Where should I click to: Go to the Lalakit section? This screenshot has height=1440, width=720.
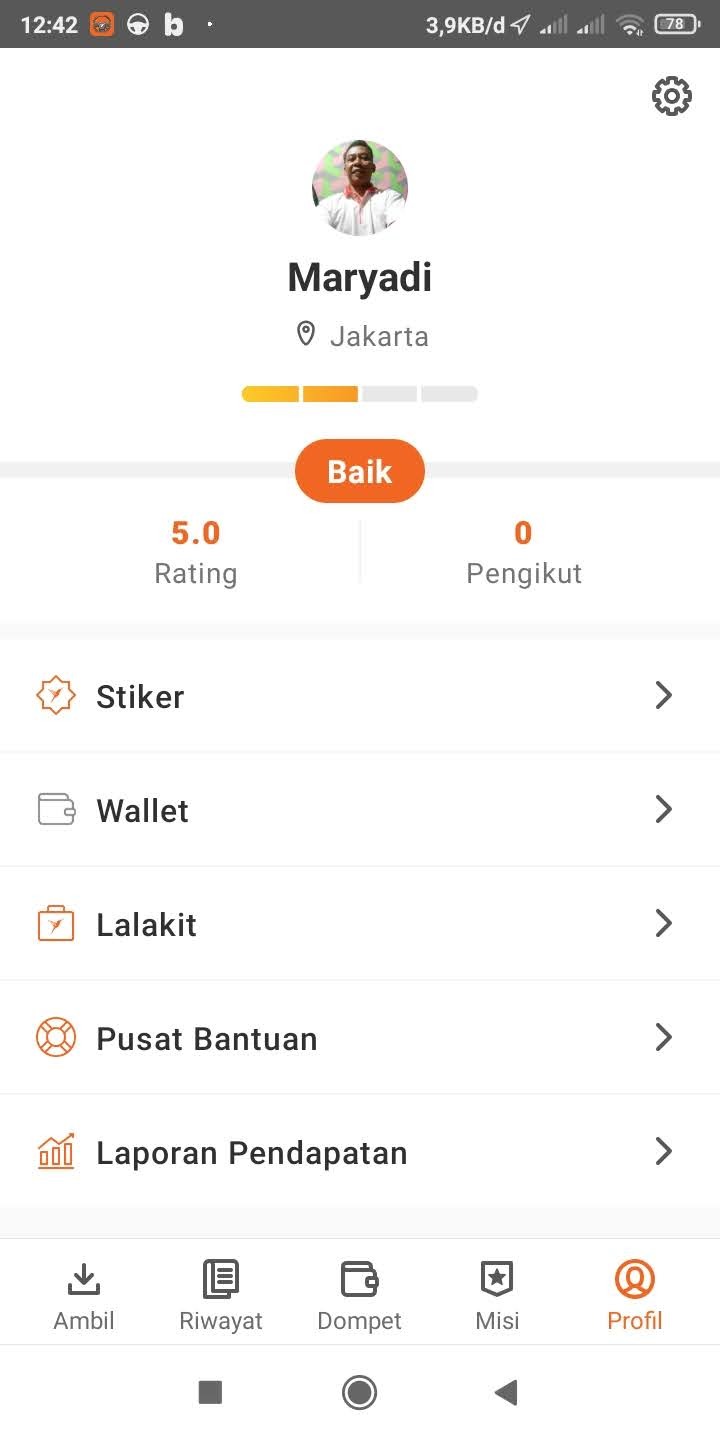(x=360, y=924)
